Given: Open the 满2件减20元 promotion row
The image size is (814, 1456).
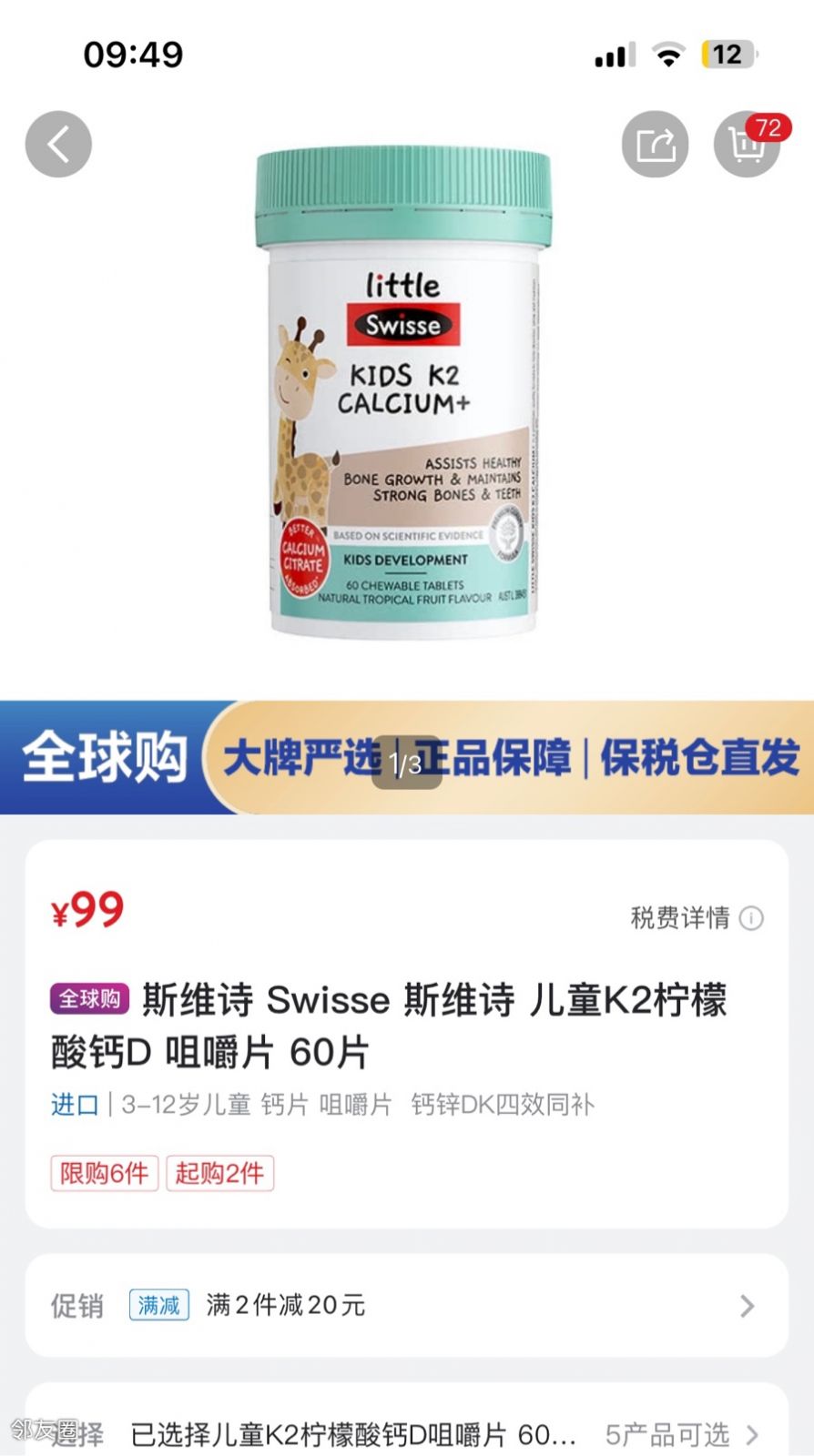Looking at the screenshot, I should [x=406, y=1306].
